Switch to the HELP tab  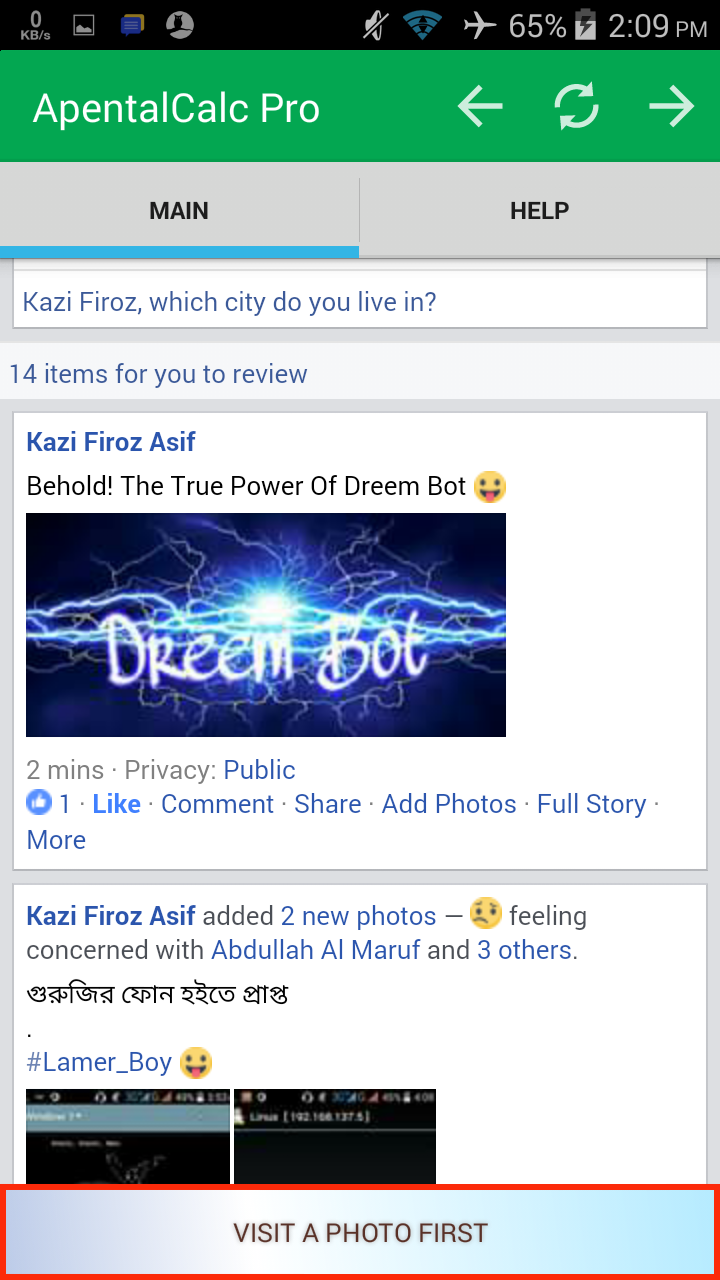click(x=539, y=211)
